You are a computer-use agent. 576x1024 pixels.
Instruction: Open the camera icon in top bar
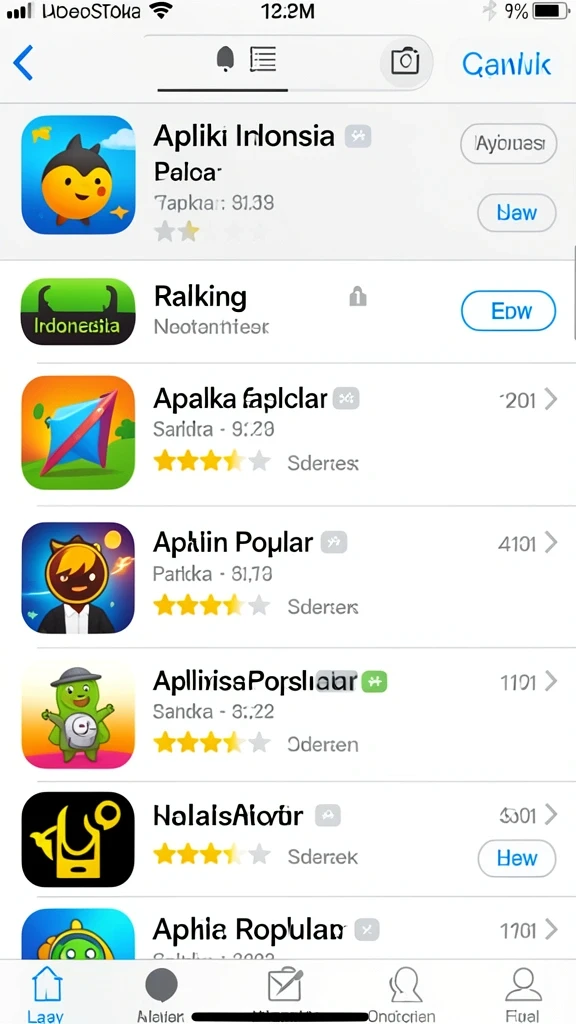(x=405, y=61)
